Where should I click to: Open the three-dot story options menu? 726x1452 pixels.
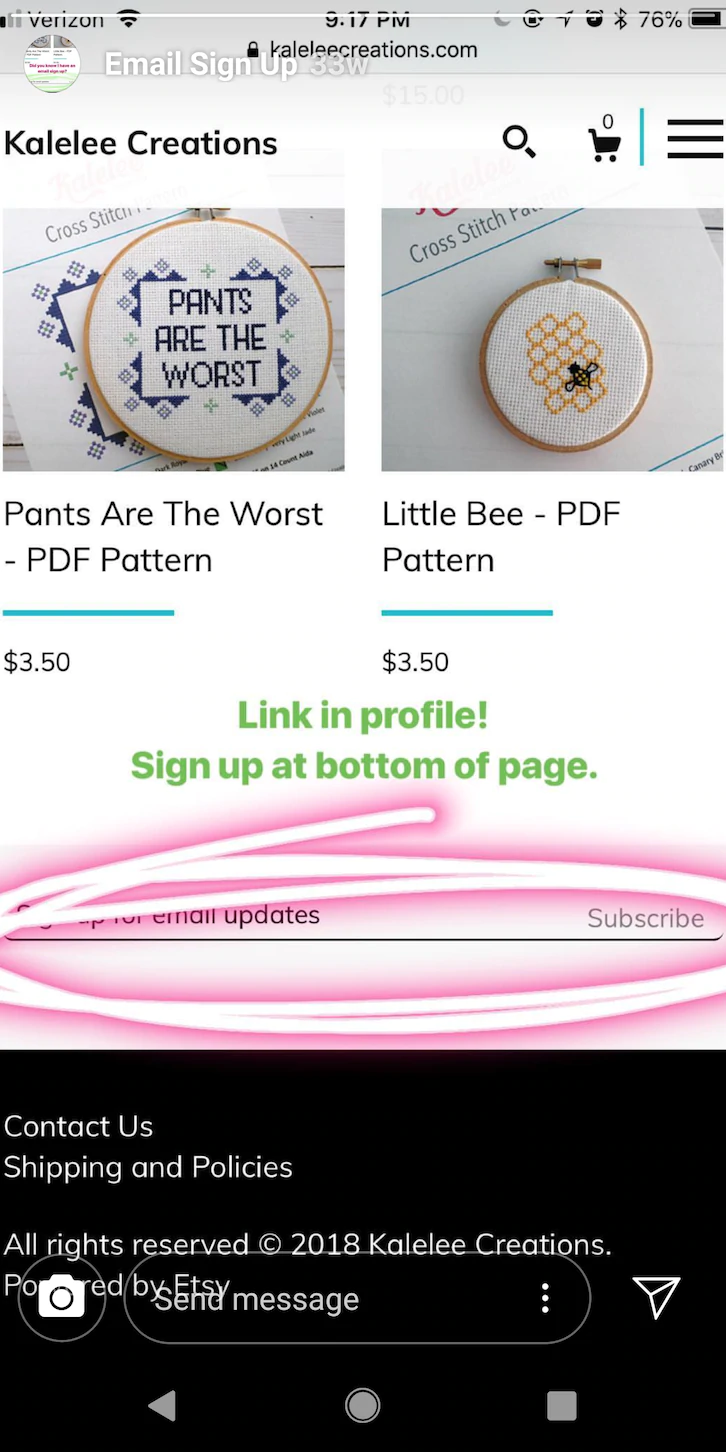point(545,1298)
